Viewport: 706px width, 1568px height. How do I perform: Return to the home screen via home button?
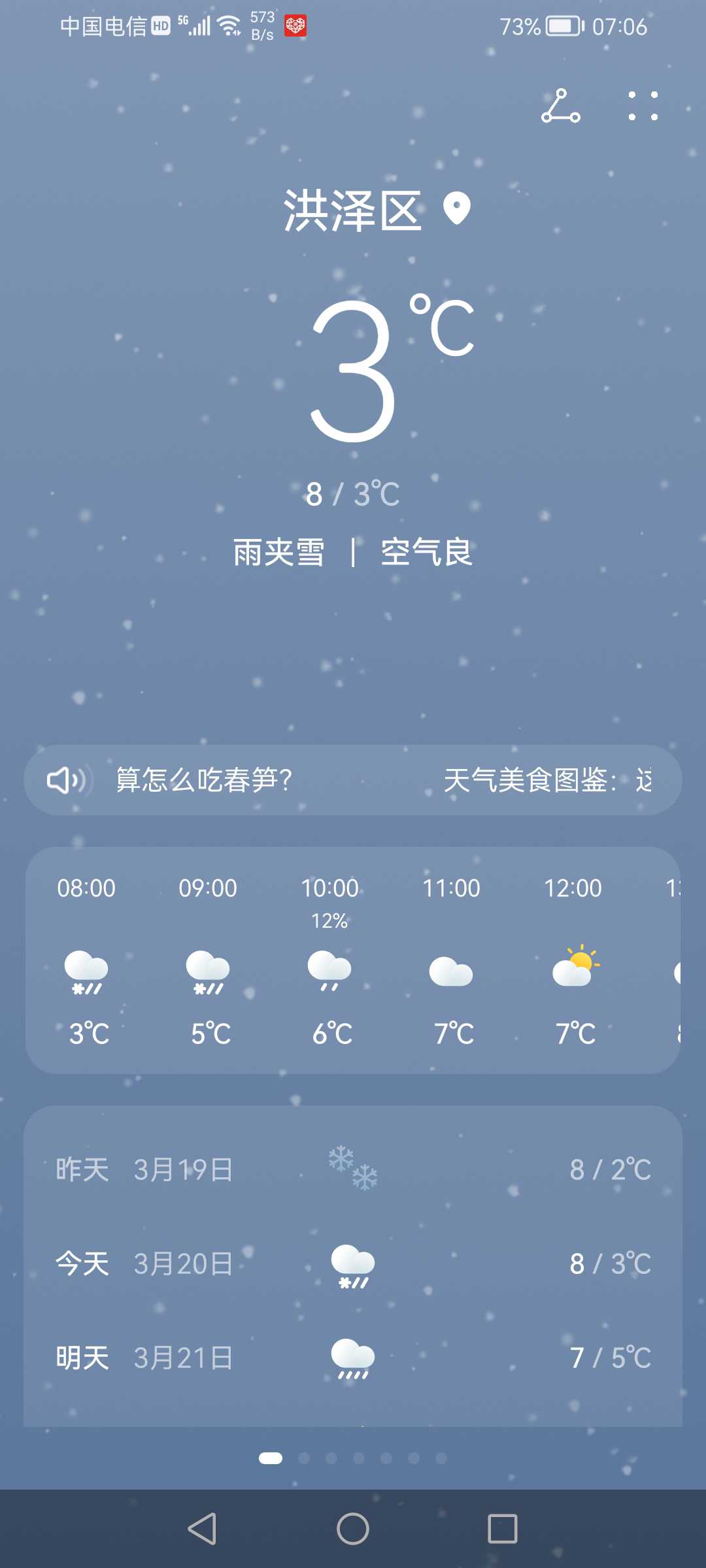(353, 1529)
